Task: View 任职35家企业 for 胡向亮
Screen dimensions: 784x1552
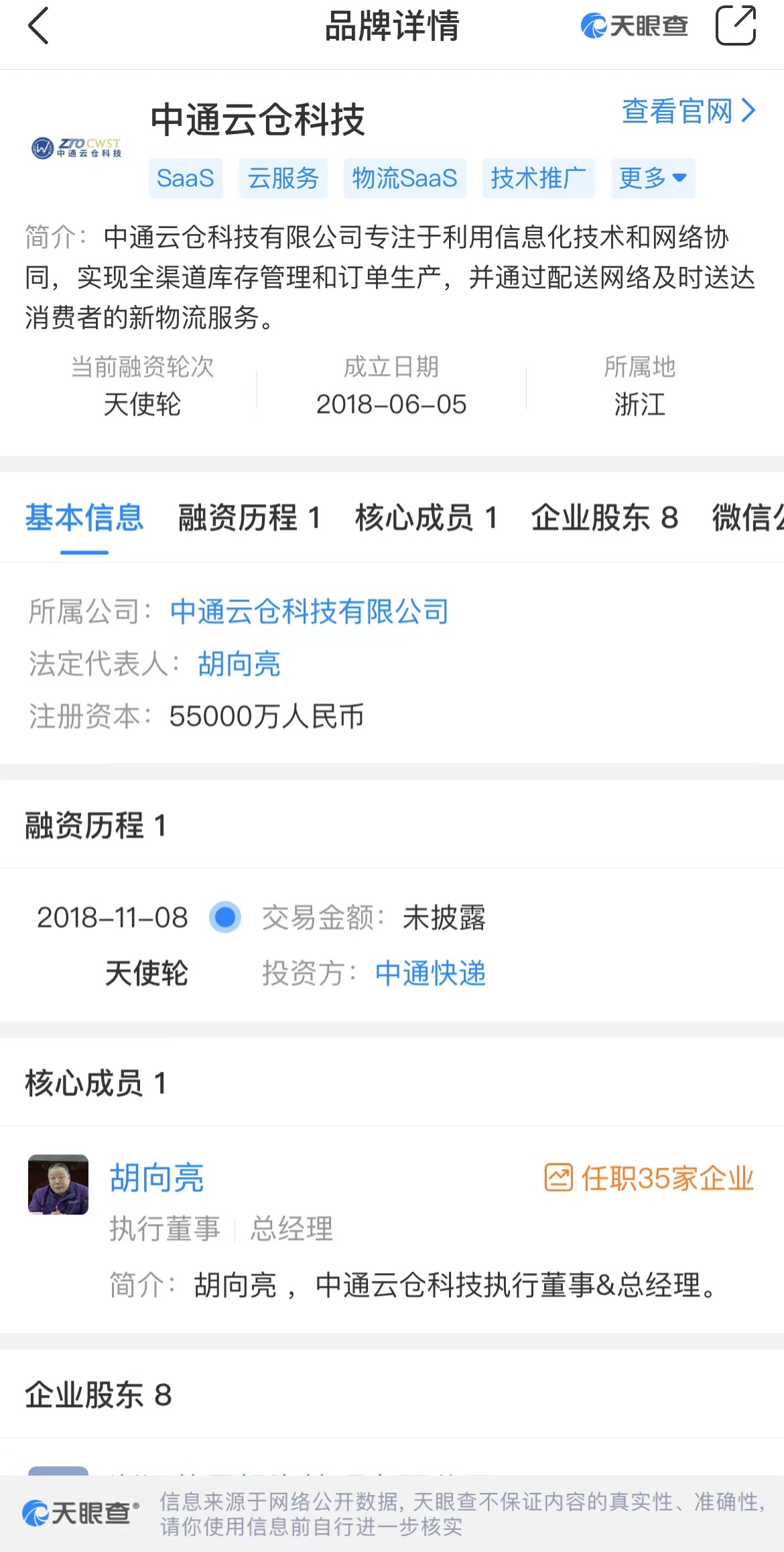Action: (x=649, y=1178)
